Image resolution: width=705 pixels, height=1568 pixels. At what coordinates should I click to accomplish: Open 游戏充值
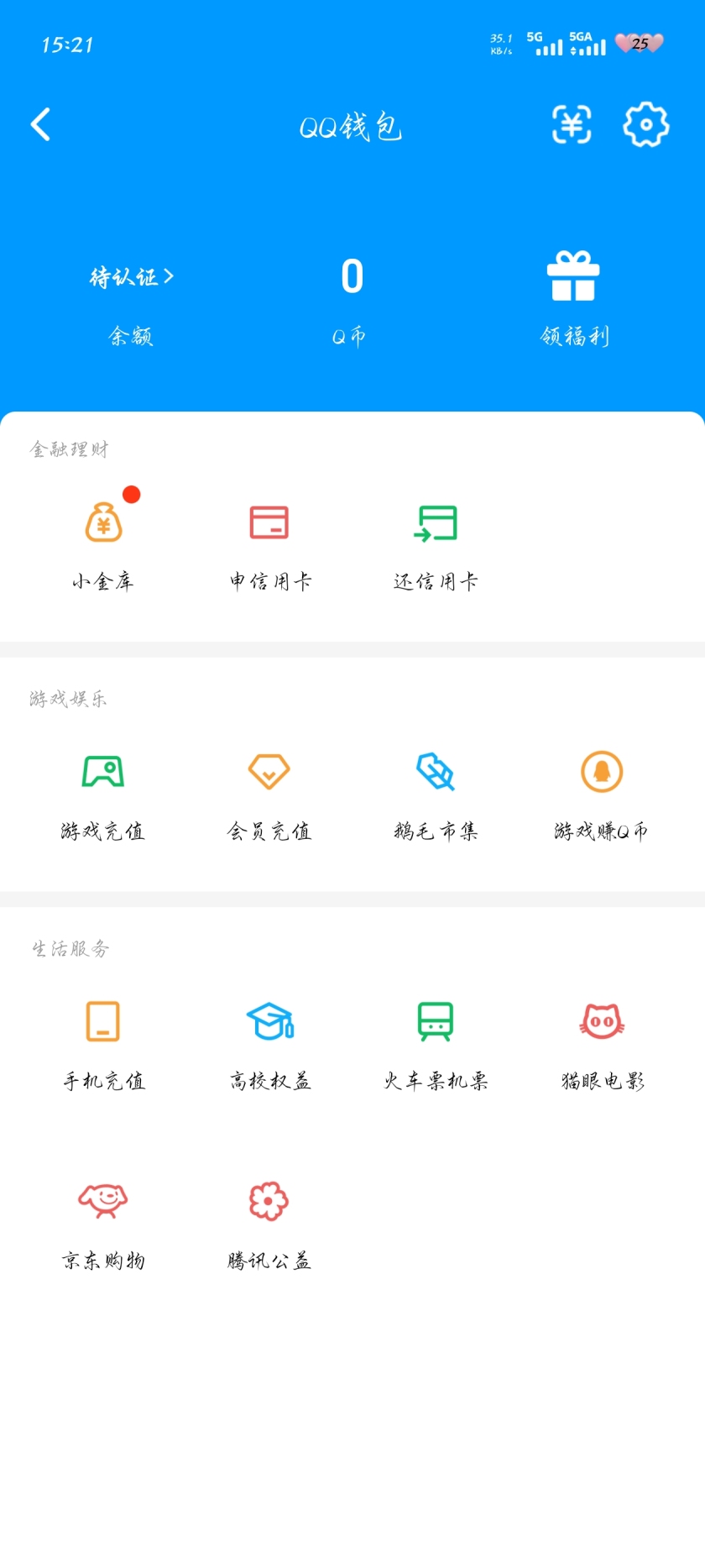[103, 795]
